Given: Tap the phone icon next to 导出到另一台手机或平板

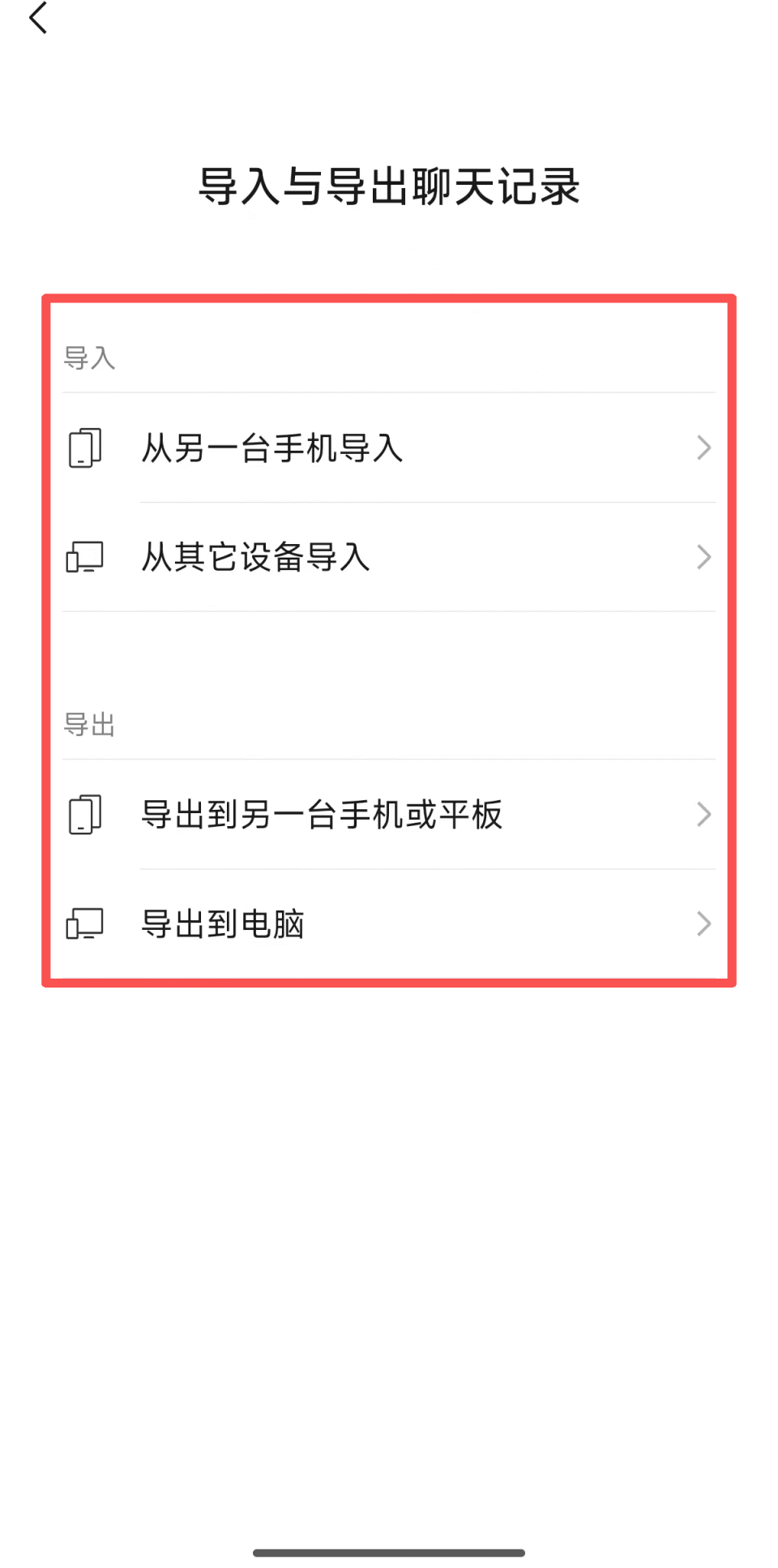Looking at the screenshot, I should coord(84,815).
